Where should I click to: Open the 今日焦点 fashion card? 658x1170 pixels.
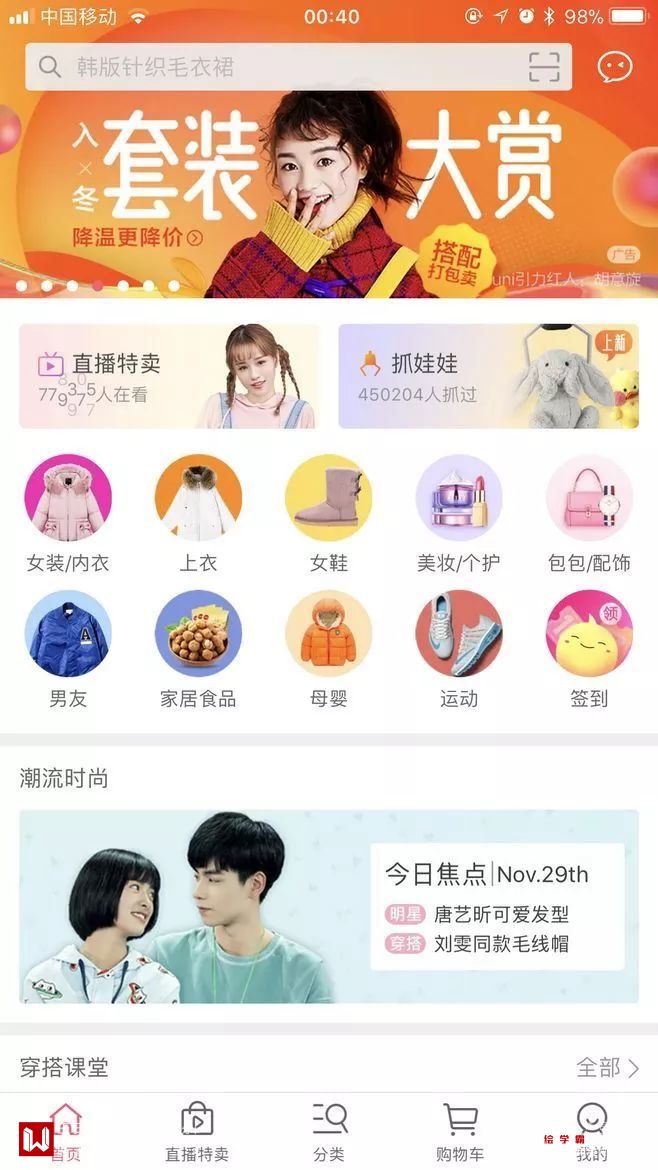(x=329, y=906)
